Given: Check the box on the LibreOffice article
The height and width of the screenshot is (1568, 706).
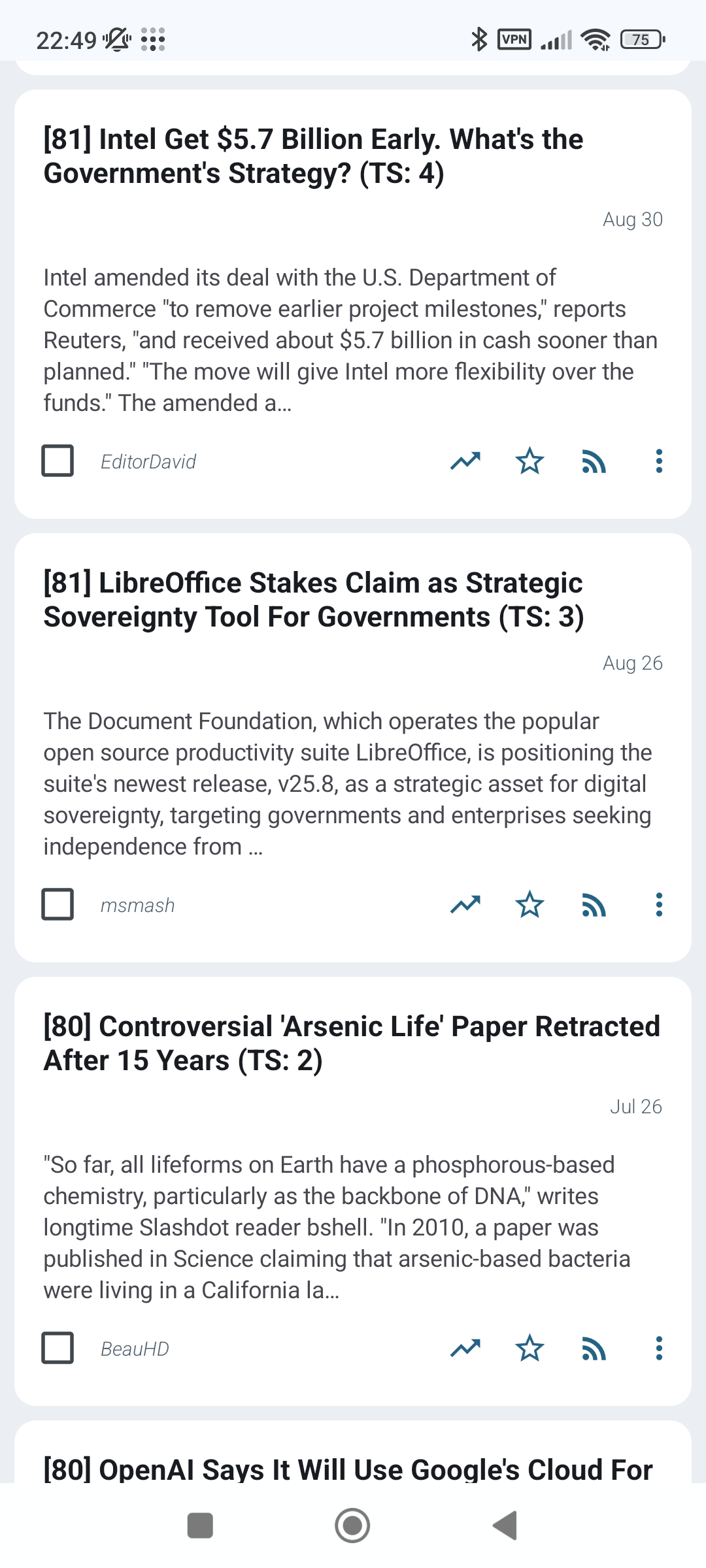Looking at the screenshot, I should (x=58, y=904).
